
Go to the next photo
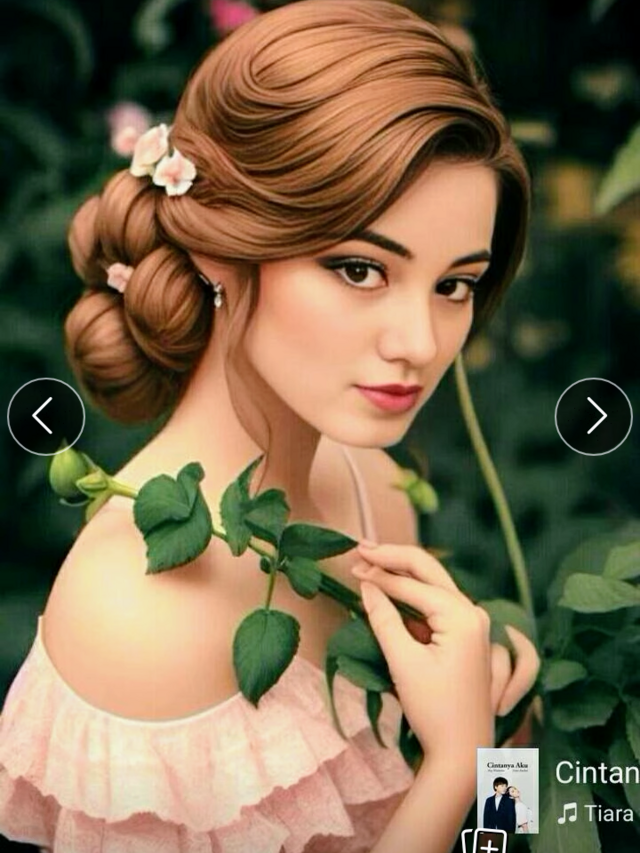pos(594,416)
